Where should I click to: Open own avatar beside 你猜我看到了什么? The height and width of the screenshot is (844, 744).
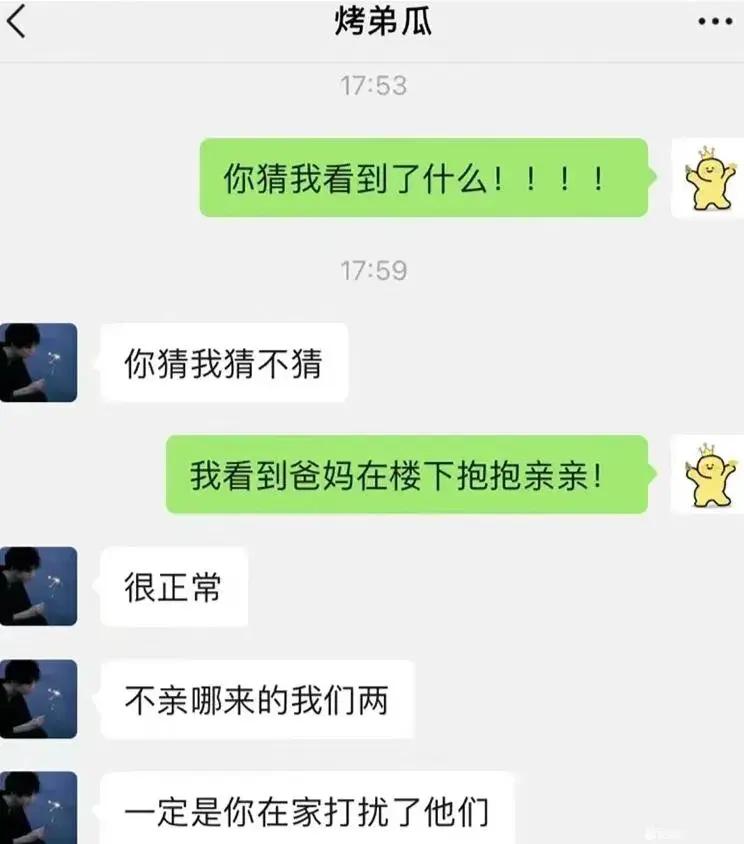707,177
